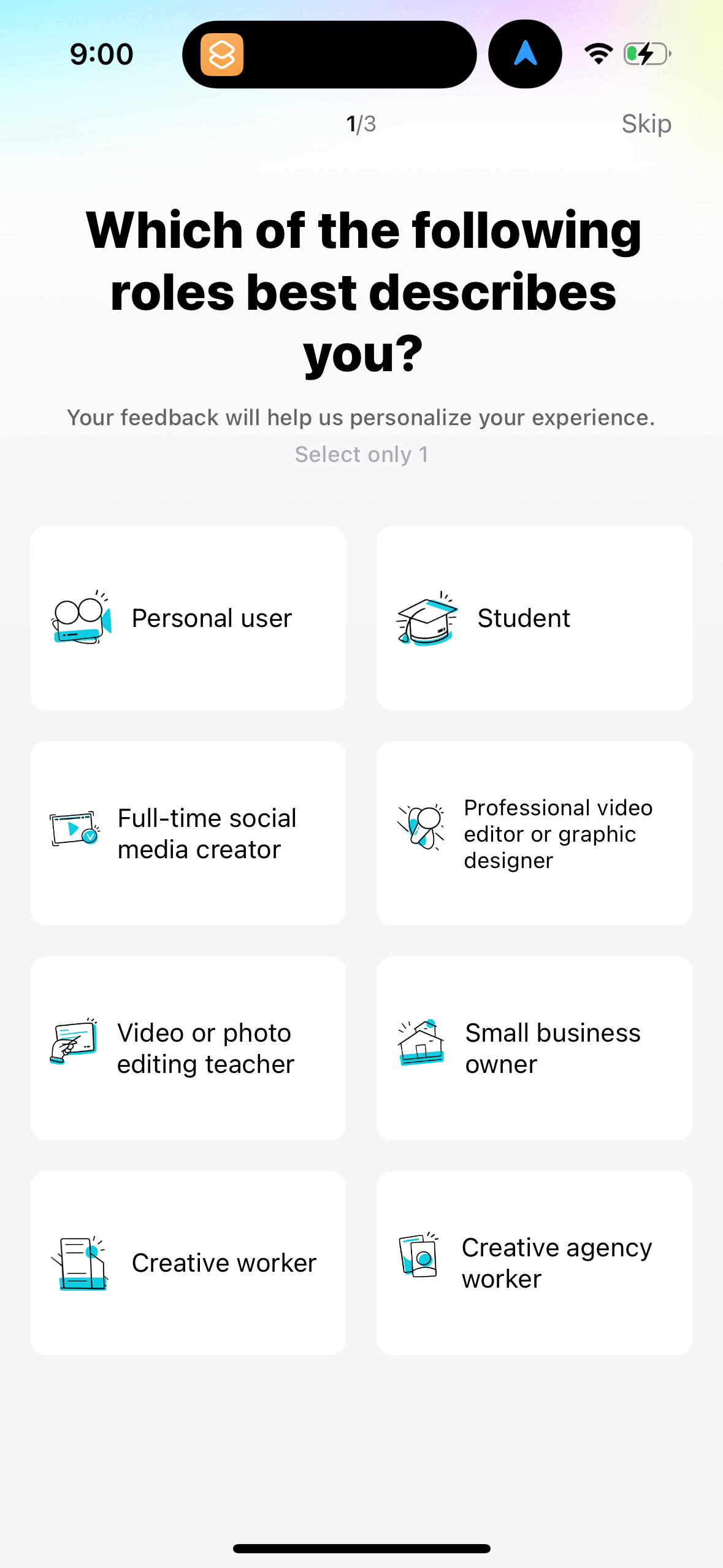The height and width of the screenshot is (1568, 723).
Task: Tap the battery charging indicator
Action: [647, 54]
